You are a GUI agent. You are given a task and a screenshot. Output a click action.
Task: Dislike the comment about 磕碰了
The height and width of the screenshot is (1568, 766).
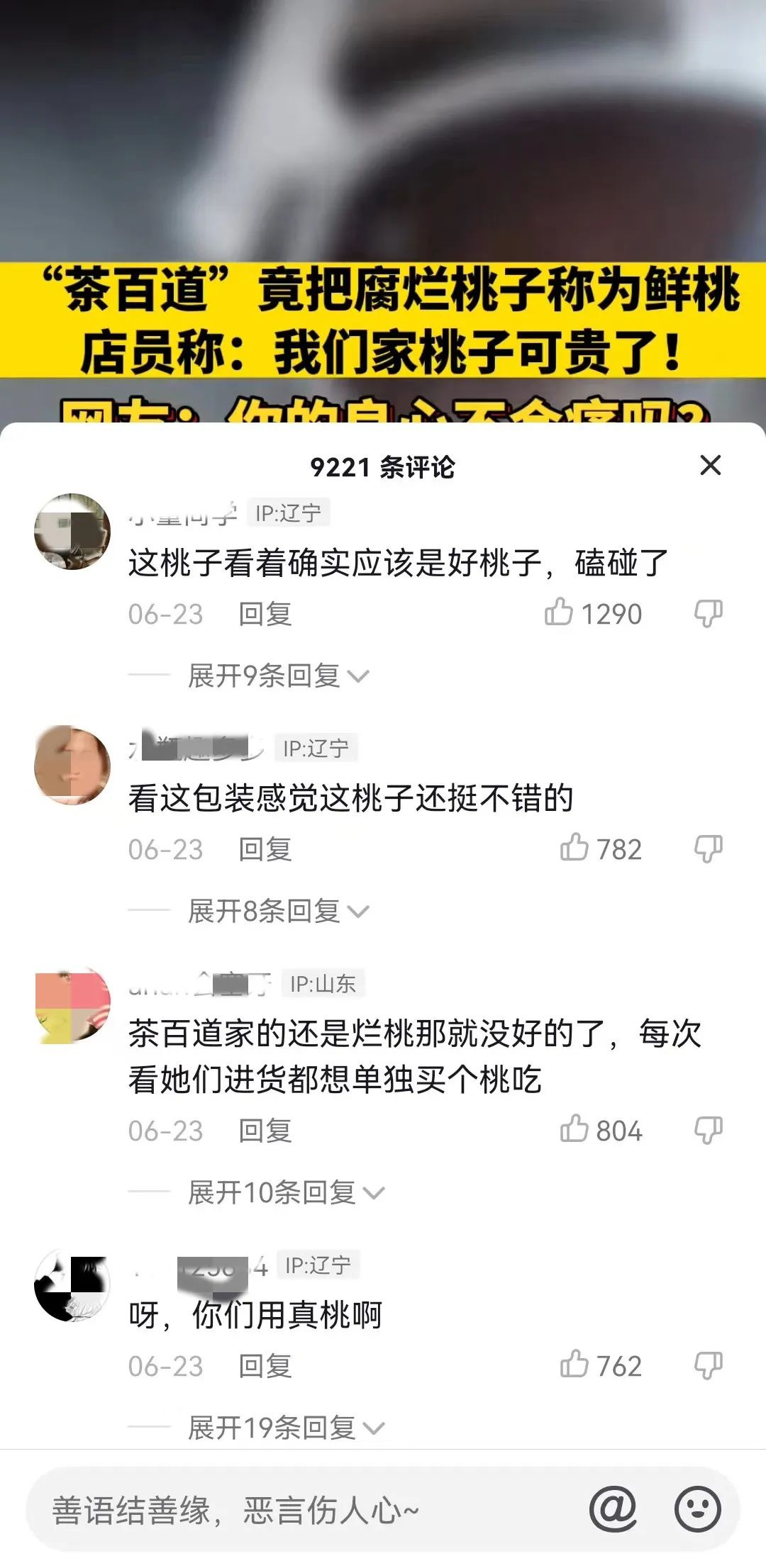tap(708, 613)
